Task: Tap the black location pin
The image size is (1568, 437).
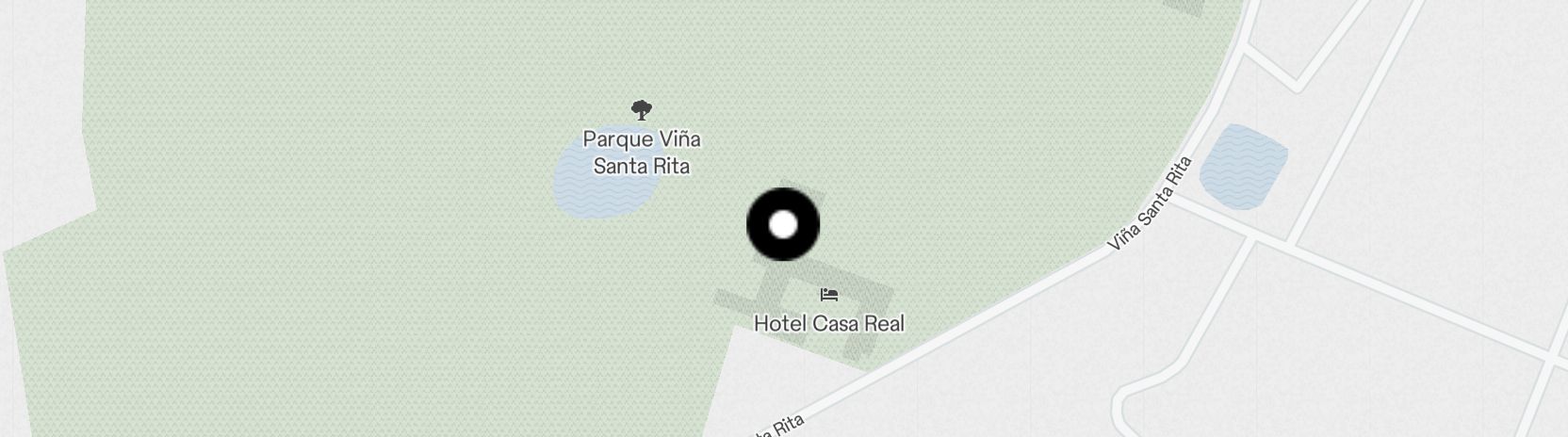Action: (783, 225)
